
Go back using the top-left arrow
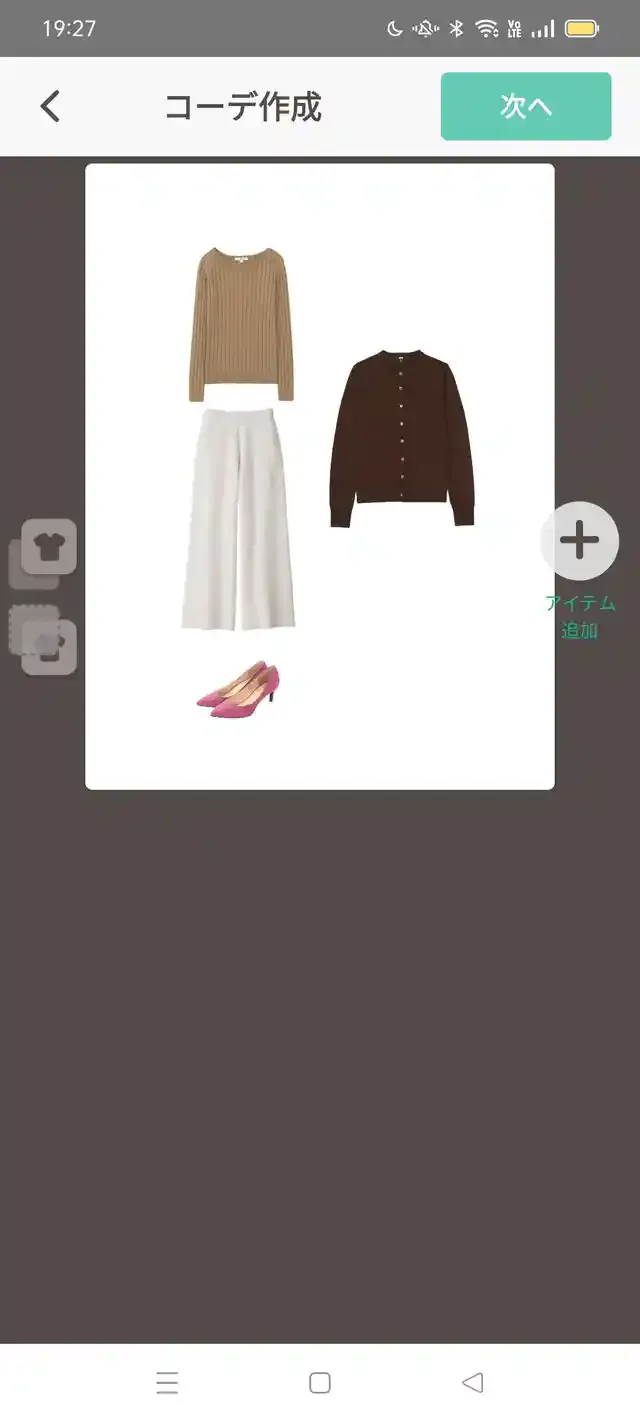click(x=50, y=106)
